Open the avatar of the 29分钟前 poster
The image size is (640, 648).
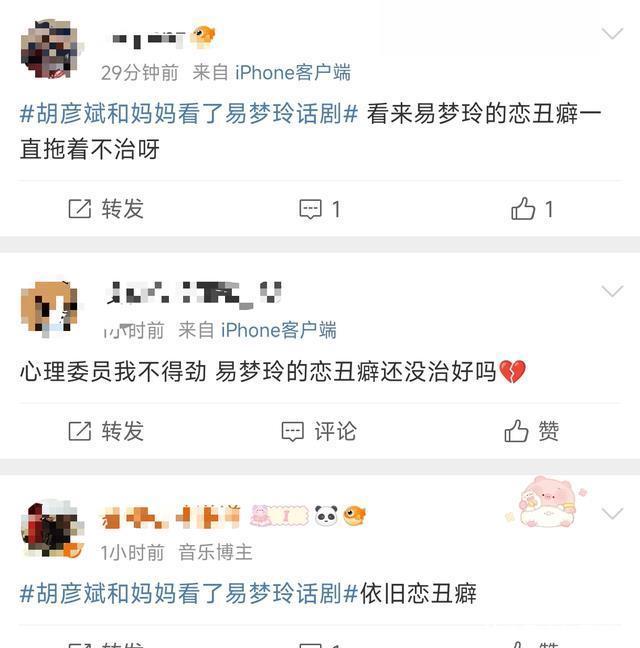click(x=49, y=49)
